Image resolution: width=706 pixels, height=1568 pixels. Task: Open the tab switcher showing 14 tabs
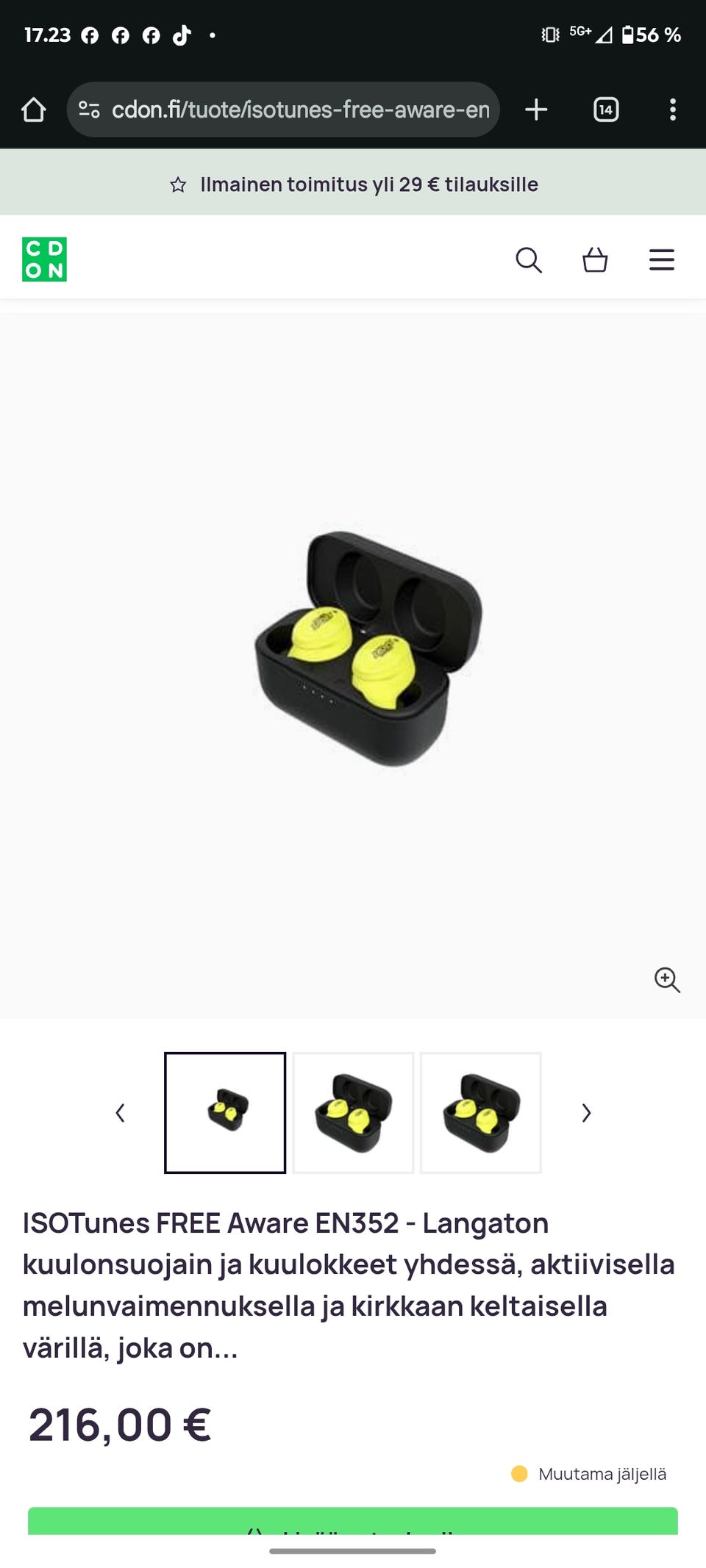click(605, 110)
